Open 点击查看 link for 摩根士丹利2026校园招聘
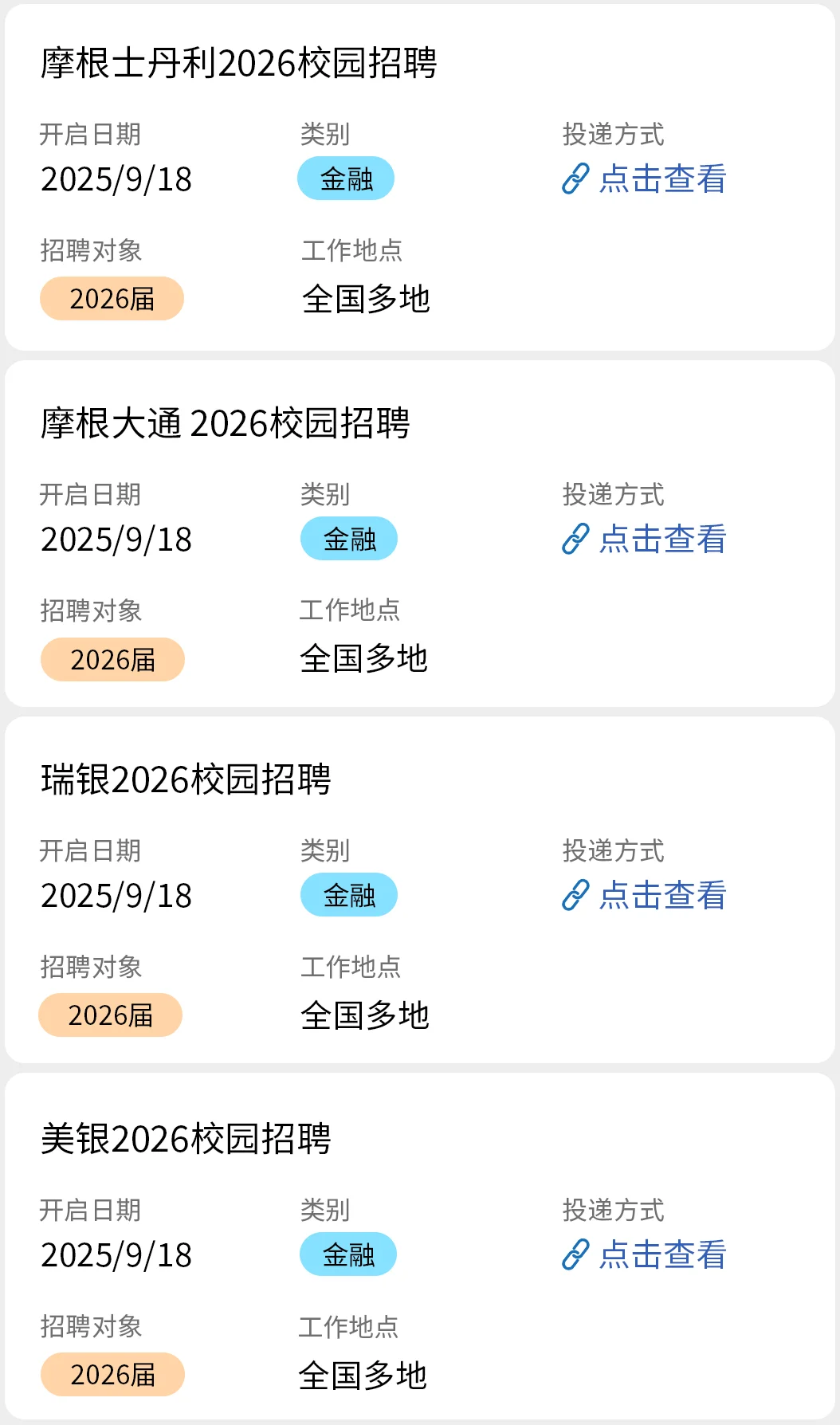The image size is (840, 1425). 646,179
